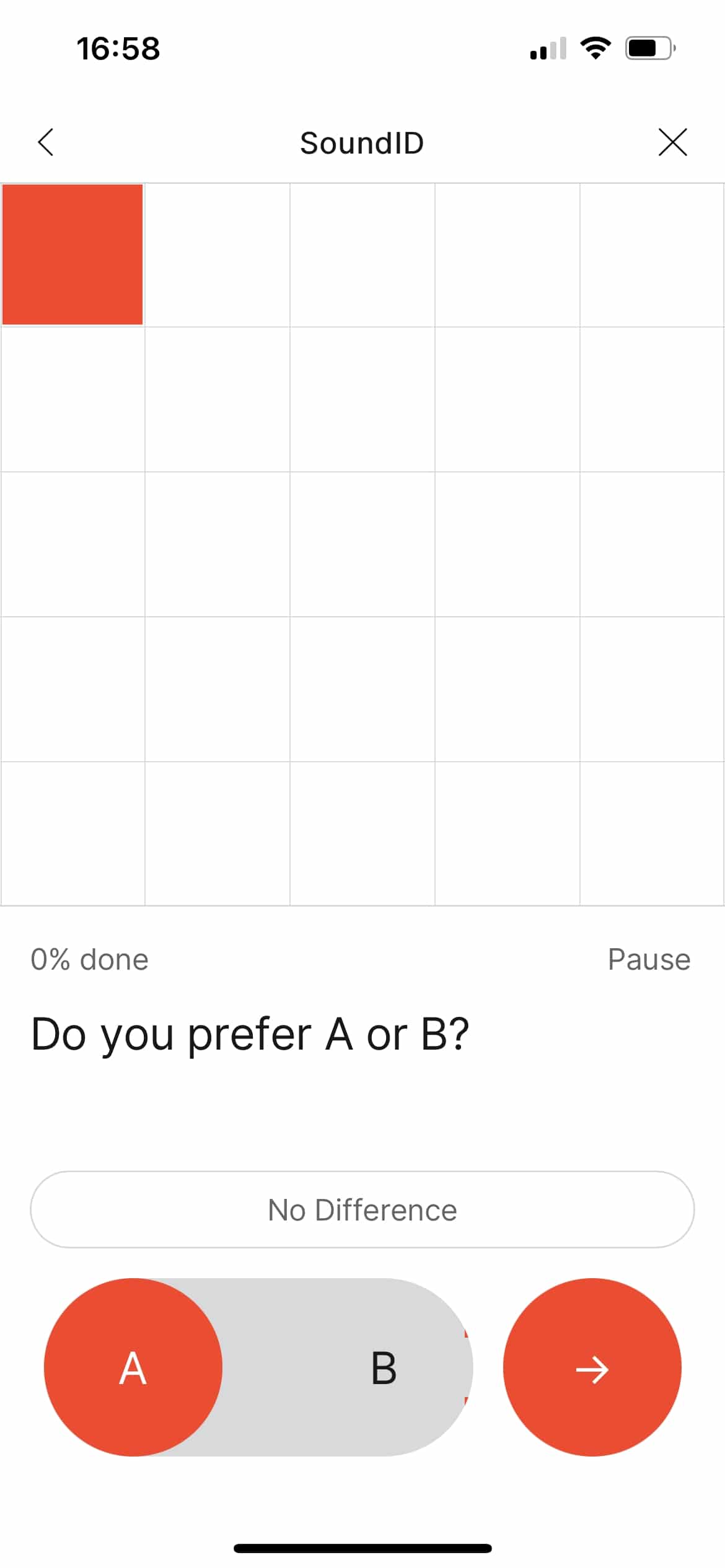This screenshot has width=725, height=1568.
Task: Close the SoundID test
Action: [672, 142]
